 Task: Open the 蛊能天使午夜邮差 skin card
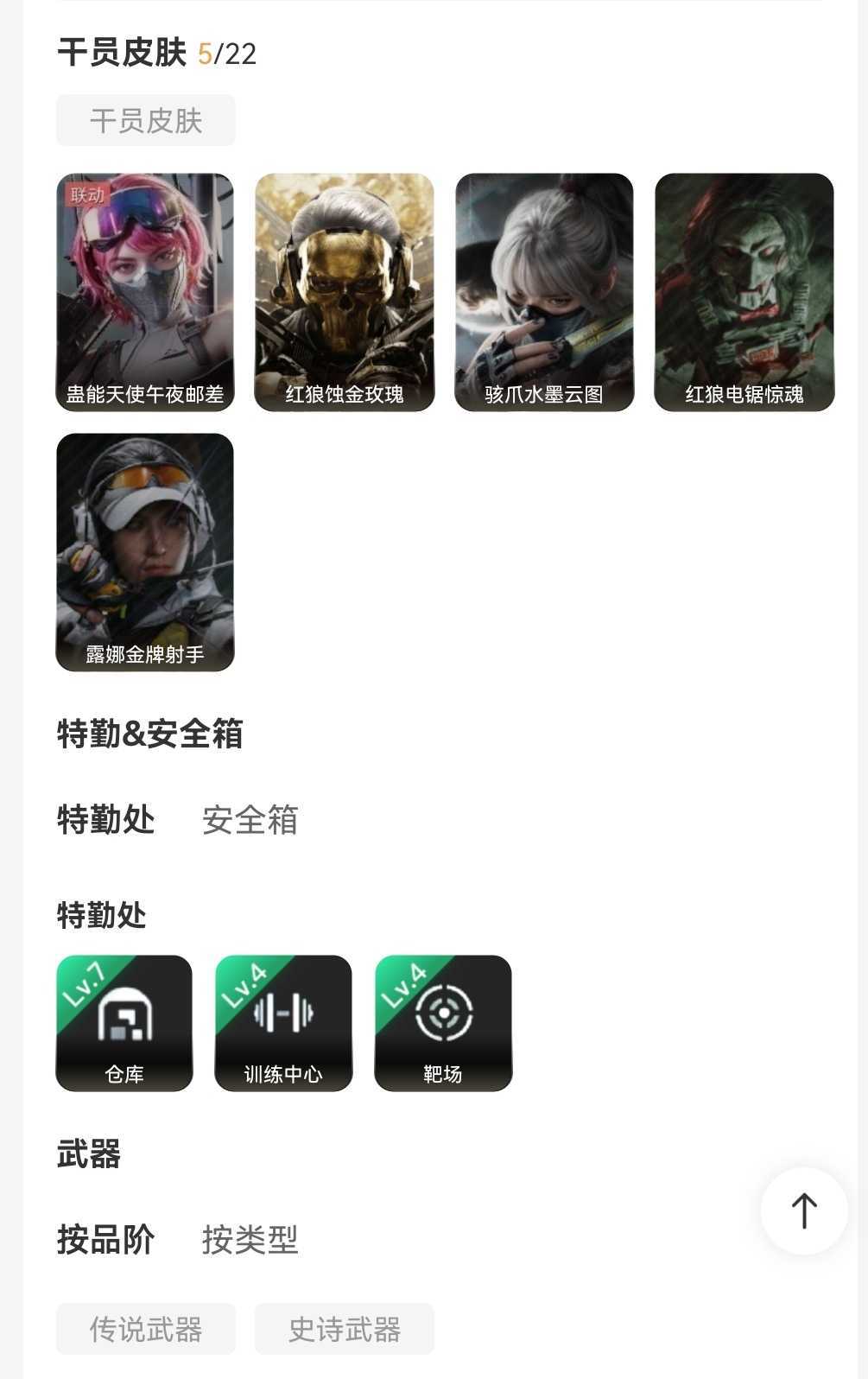(x=145, y=292)
